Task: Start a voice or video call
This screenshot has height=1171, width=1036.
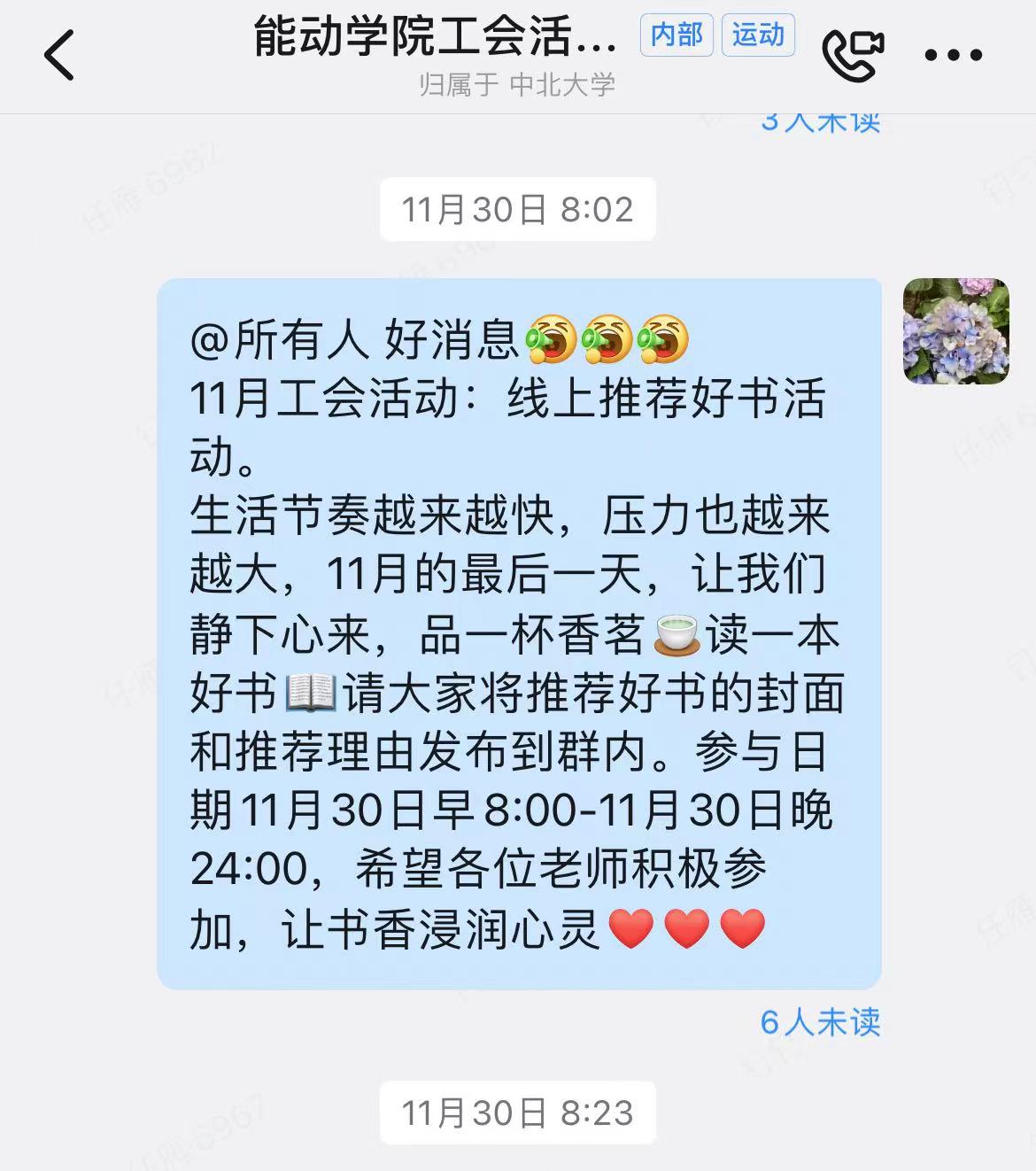Action: [x=853, y=55]
